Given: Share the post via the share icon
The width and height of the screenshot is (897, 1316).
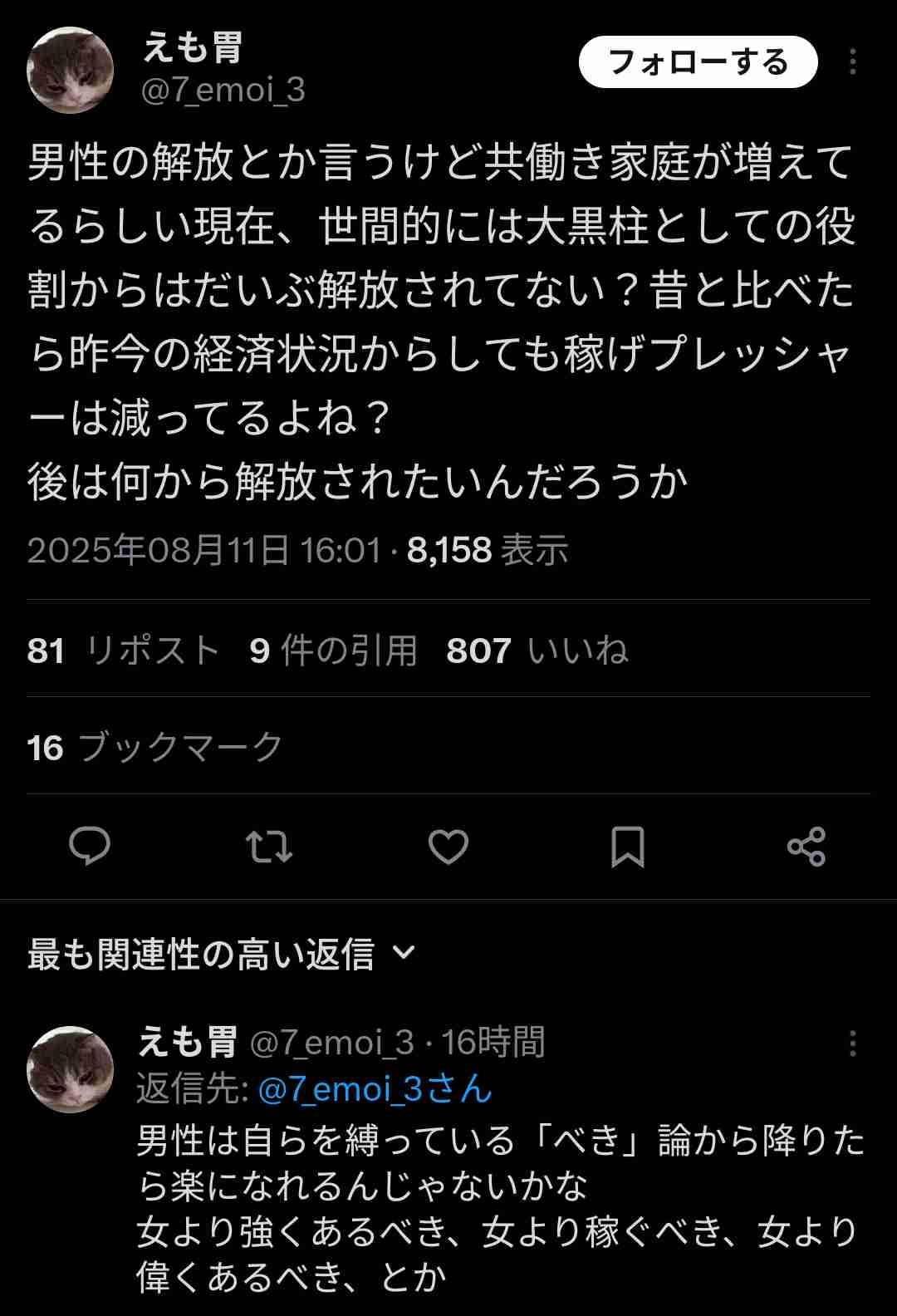Looking at the screenshot, I should click(x=806, y=847).
